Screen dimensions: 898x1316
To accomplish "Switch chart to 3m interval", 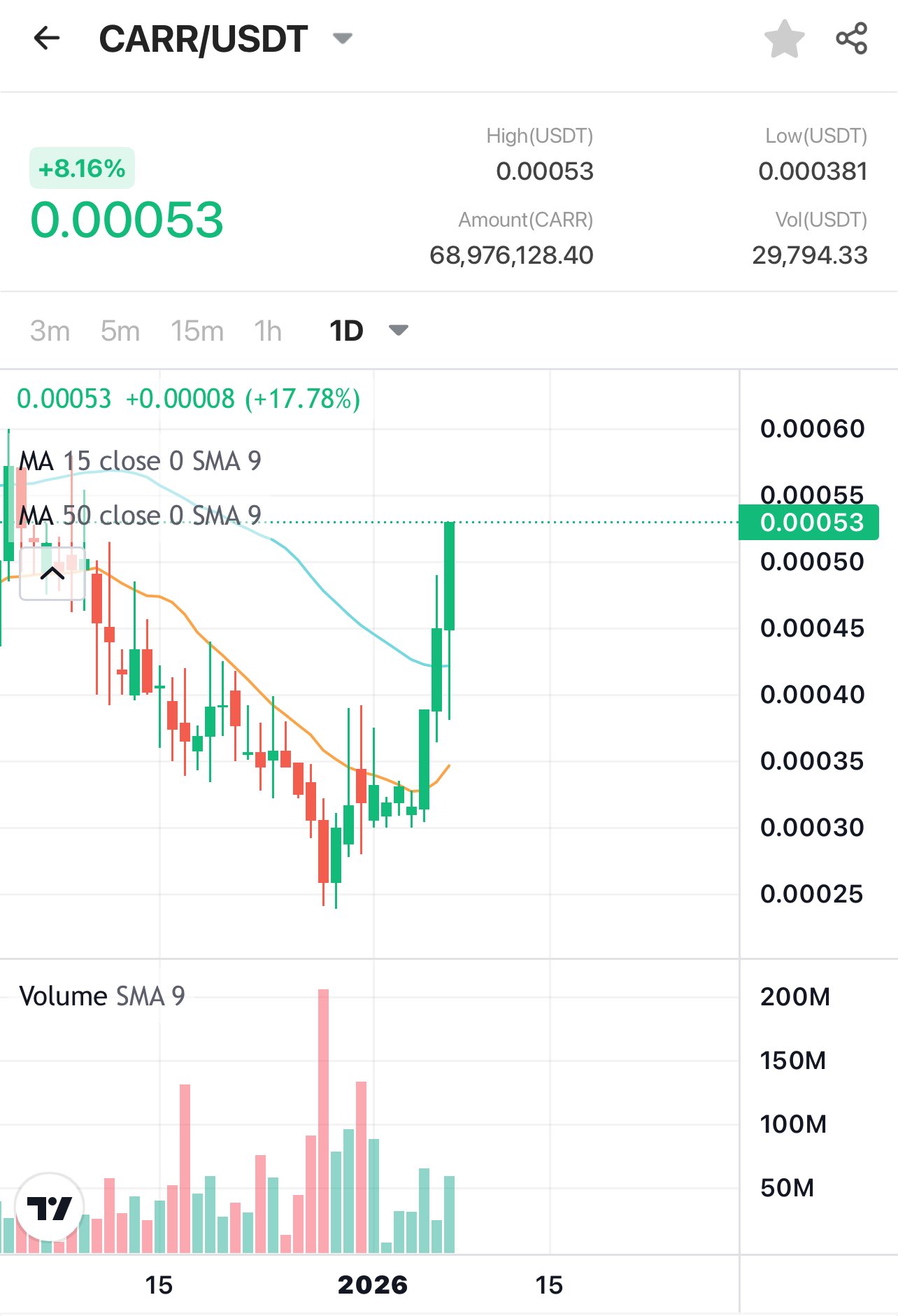I will pos(50,331).
